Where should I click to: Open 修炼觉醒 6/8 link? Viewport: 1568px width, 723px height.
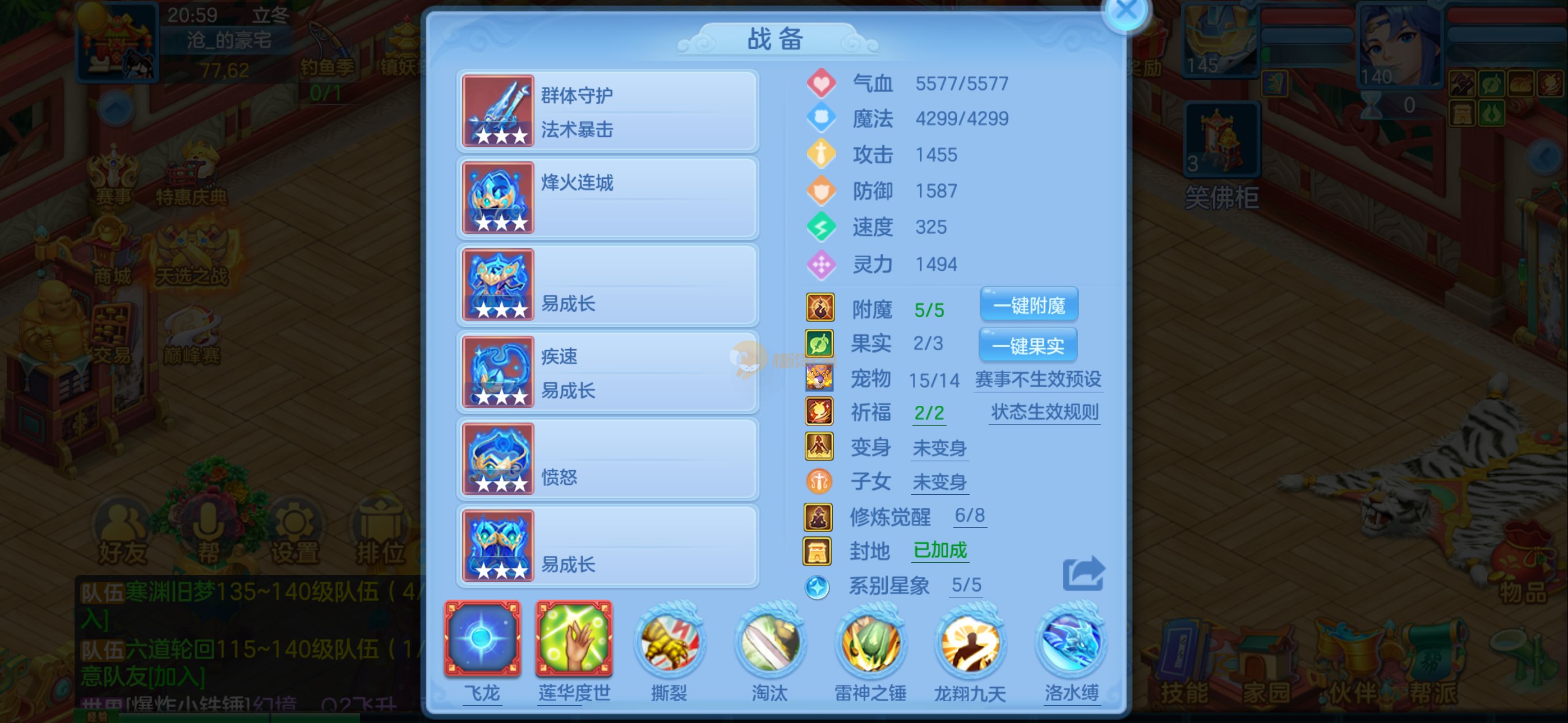point(969,516)
